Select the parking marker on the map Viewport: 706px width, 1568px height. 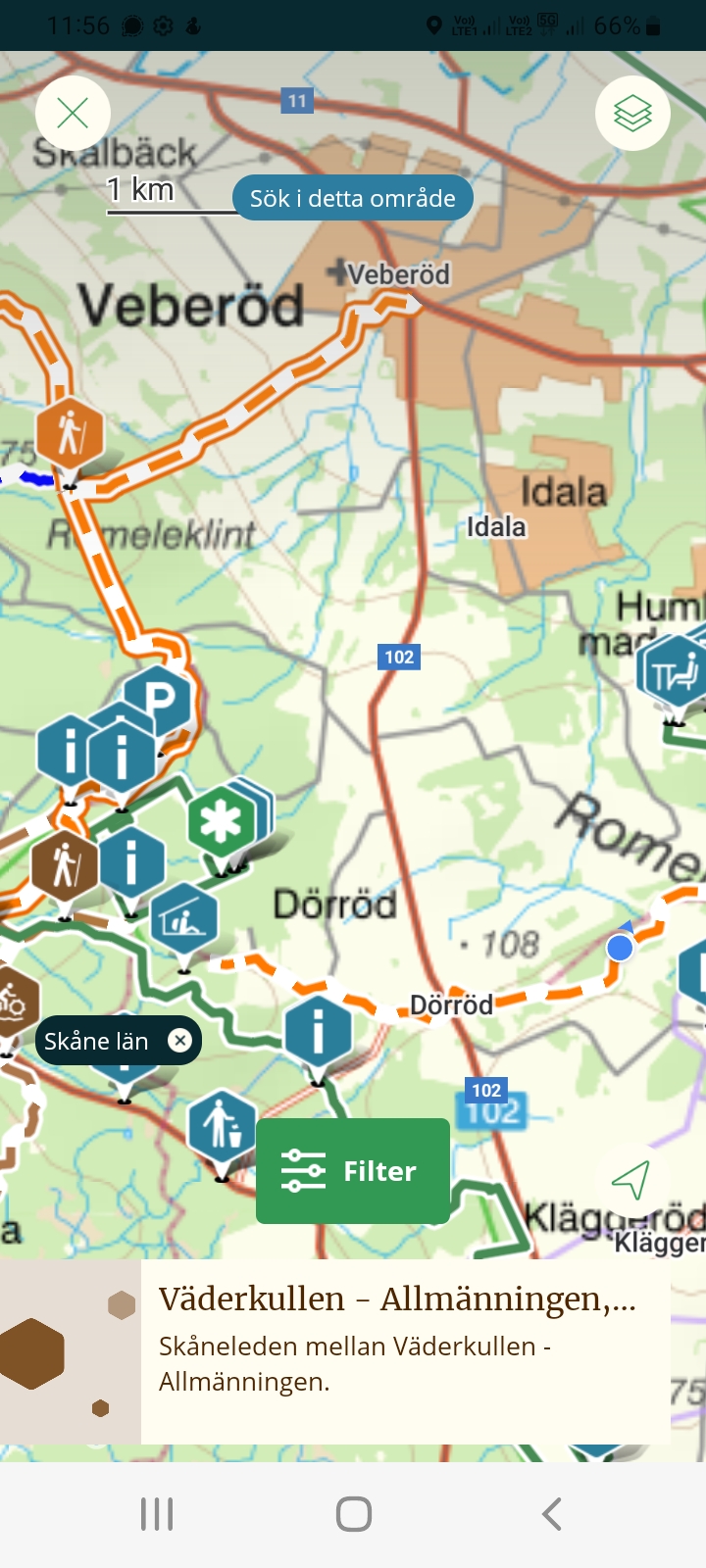coord(161,698)
